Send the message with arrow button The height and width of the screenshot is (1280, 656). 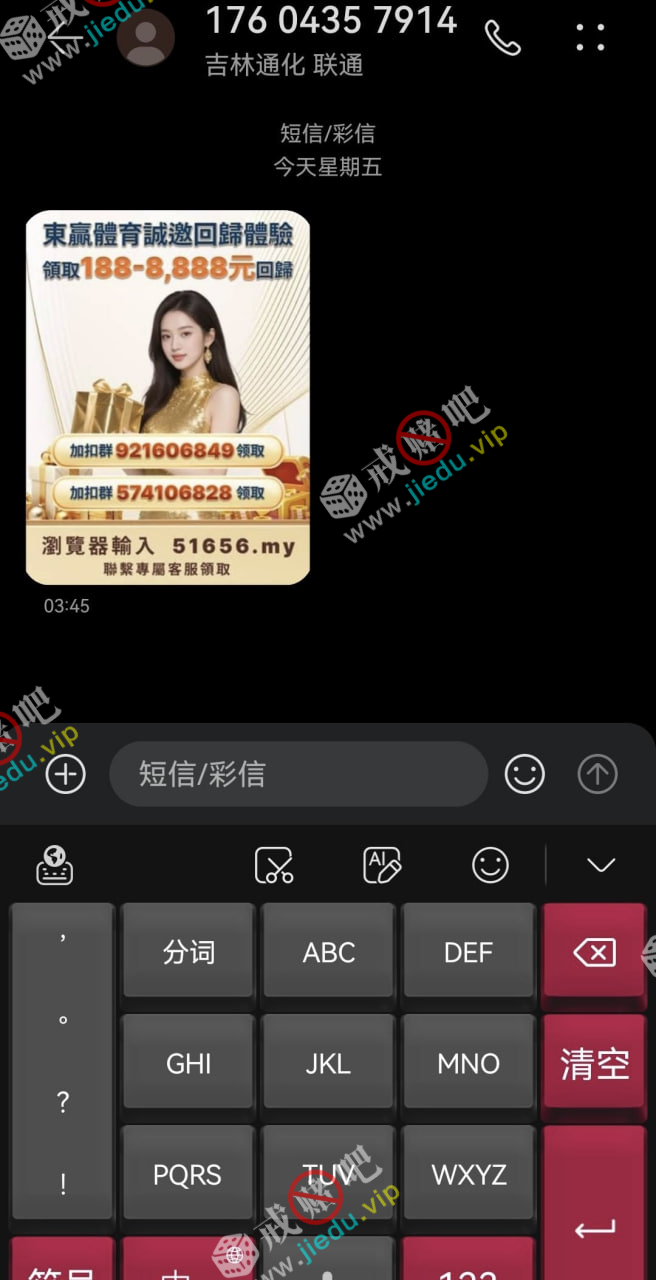[598, 774]
